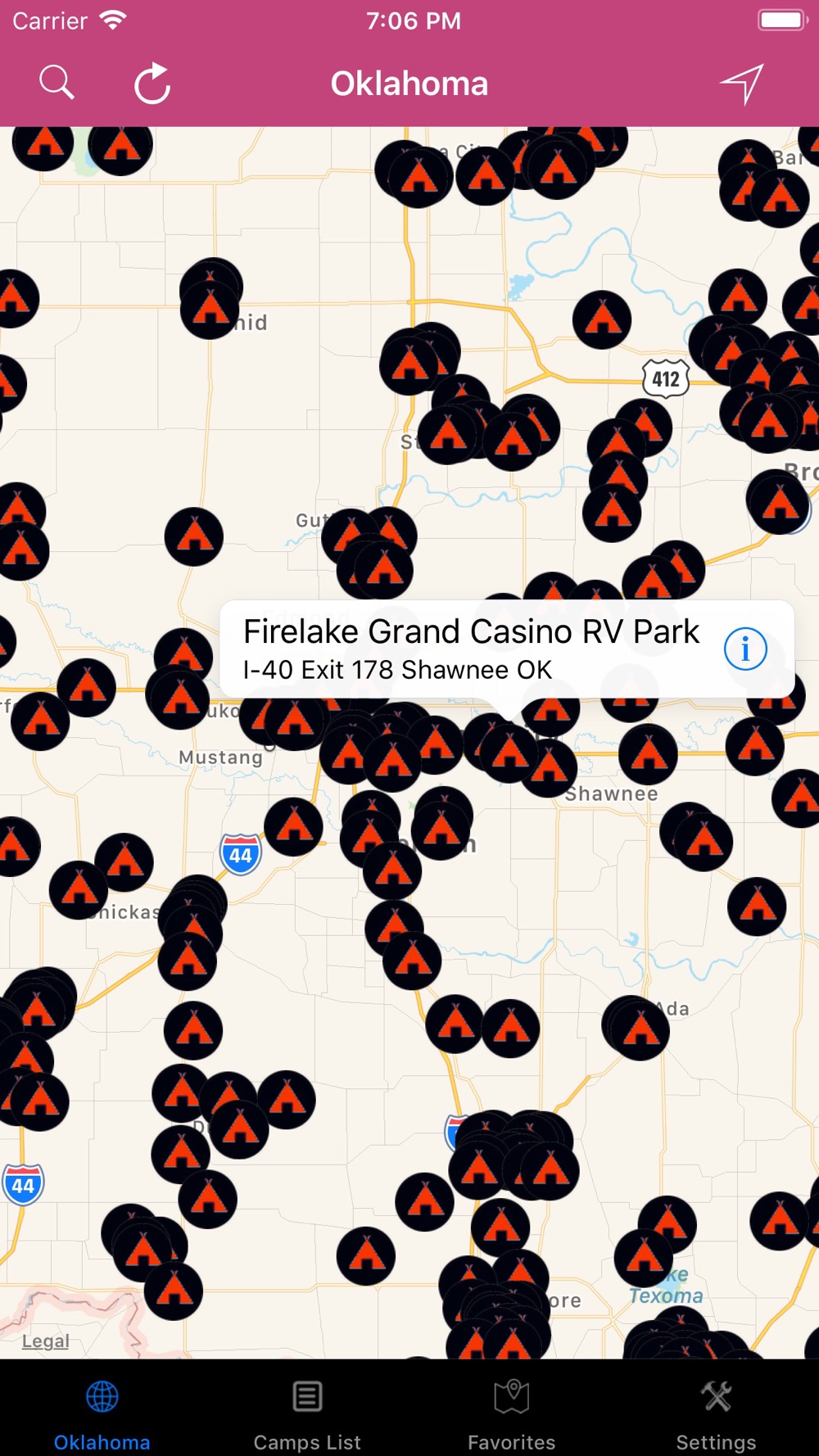This screenshot has height=1456, width=819.
Task: Refresh the campground map
Action: tap(152, 84)
